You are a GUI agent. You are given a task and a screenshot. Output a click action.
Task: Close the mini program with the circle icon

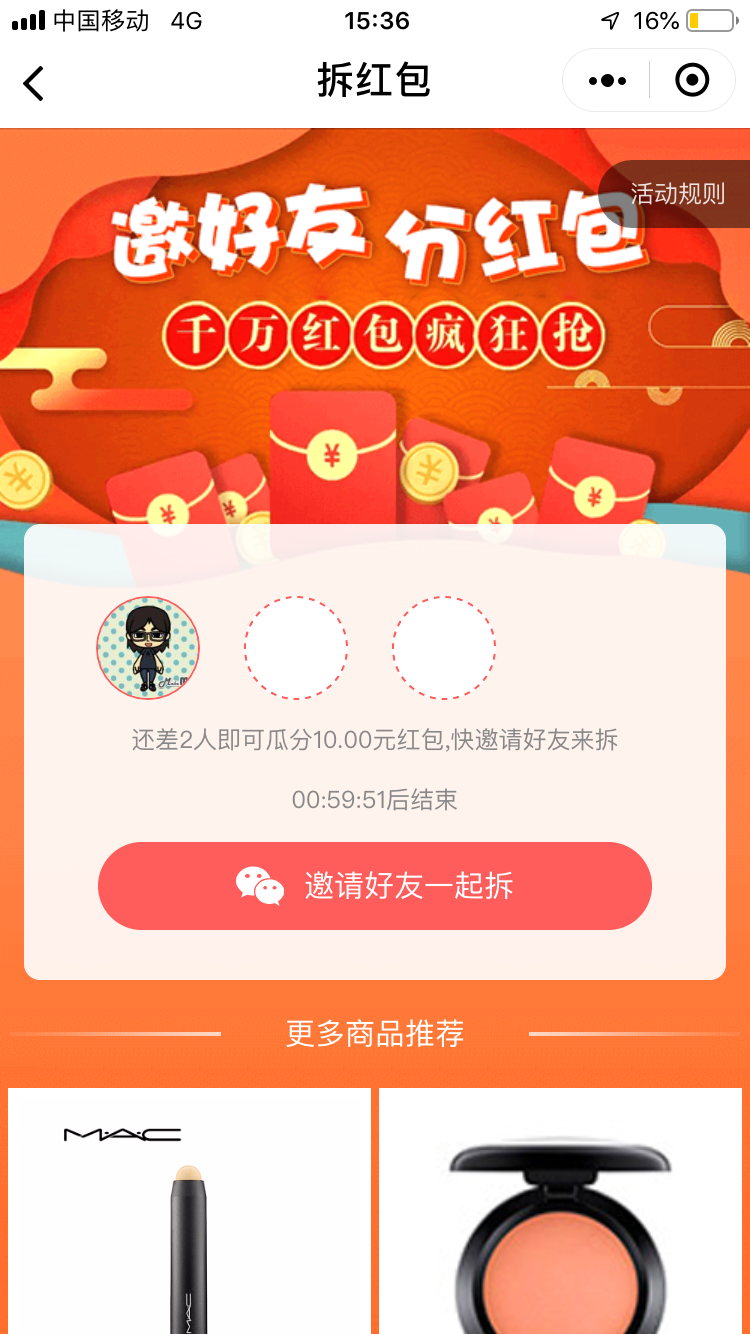click(692, 80)
